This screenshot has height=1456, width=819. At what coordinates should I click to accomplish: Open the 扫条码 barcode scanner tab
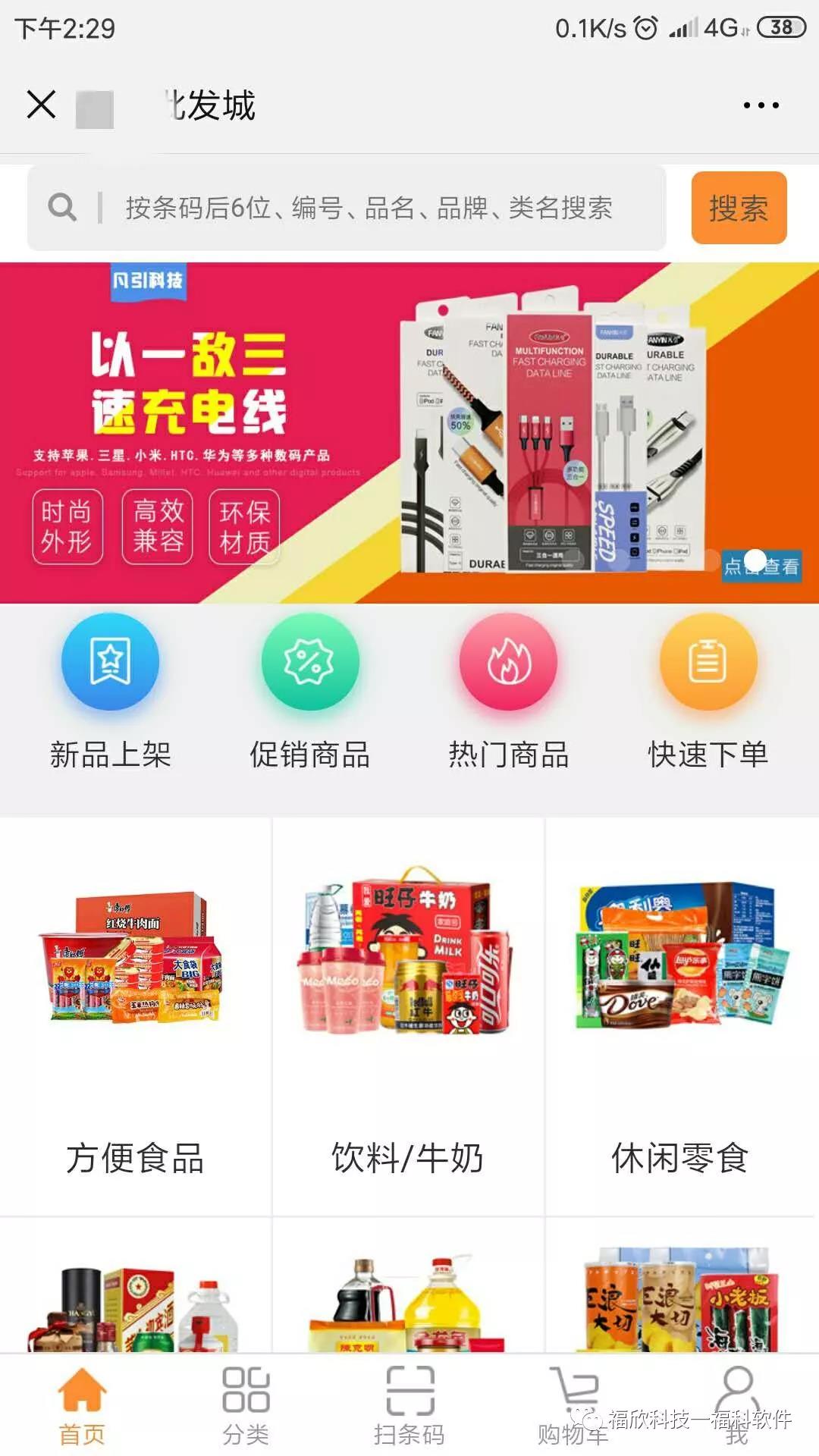(x=409, y=1405)
